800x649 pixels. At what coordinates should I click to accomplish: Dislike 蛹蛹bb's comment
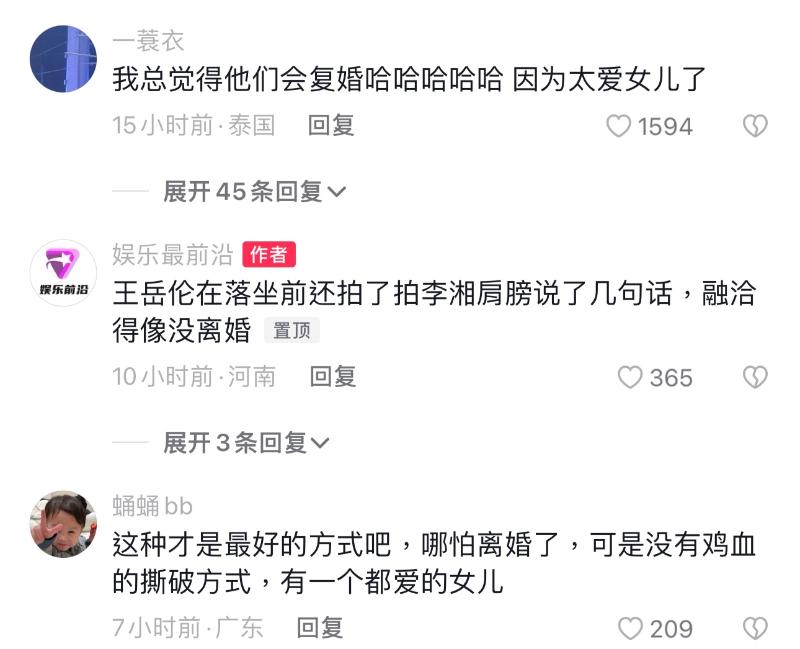[x=754, y=628]
